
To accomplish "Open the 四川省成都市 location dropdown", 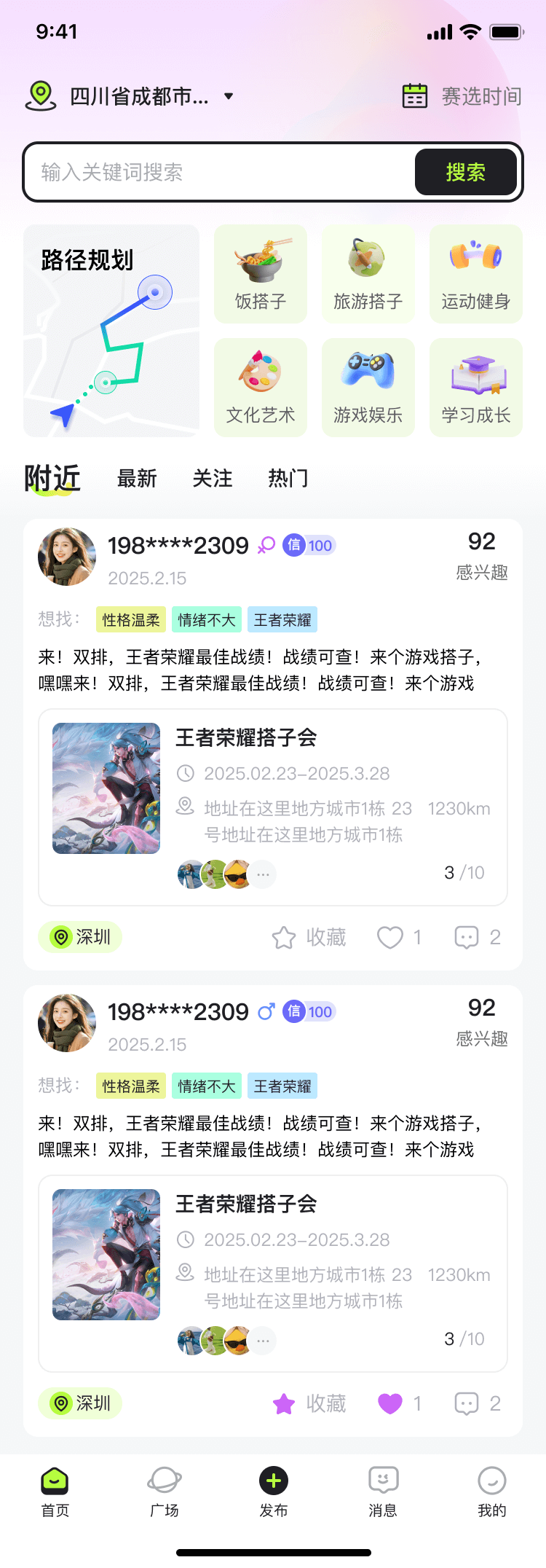I will [x=138, y=96].
